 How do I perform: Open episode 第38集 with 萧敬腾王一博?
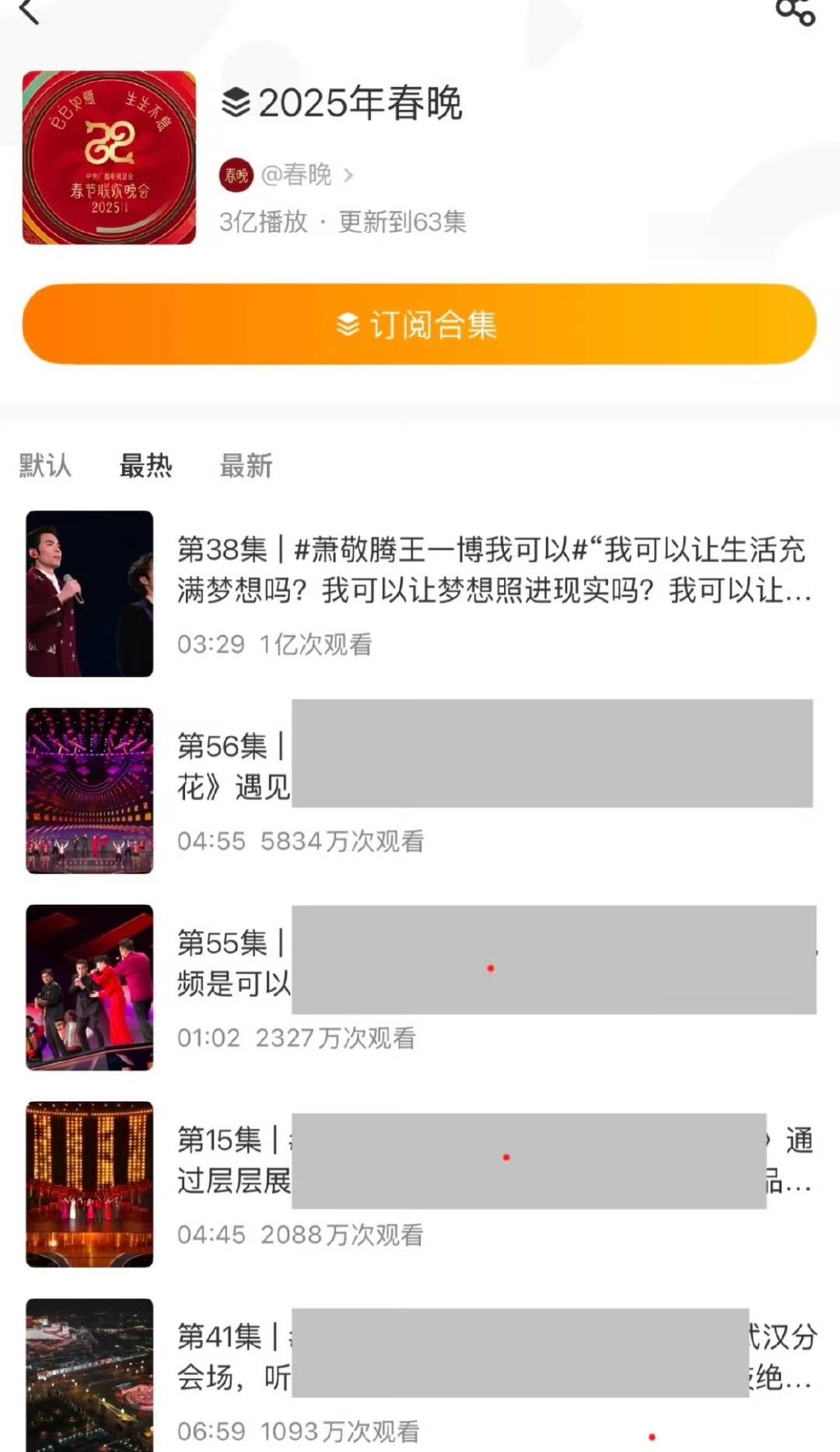pos(420,594)
